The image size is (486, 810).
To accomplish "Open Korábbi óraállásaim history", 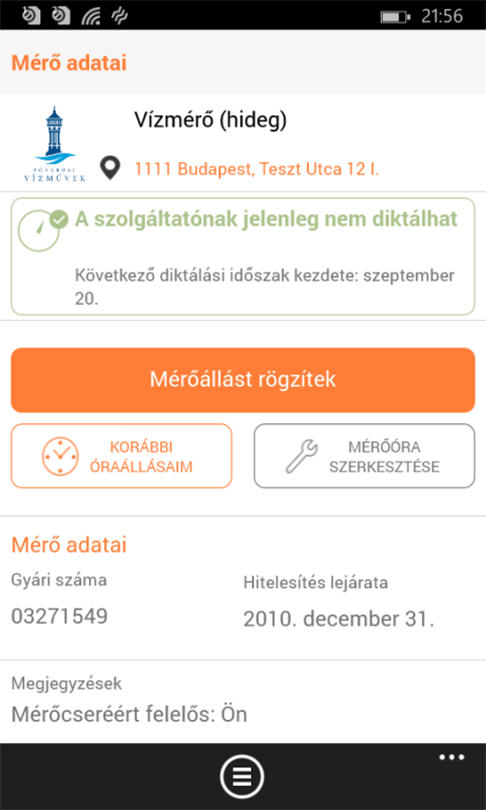I will click(121, 456).
